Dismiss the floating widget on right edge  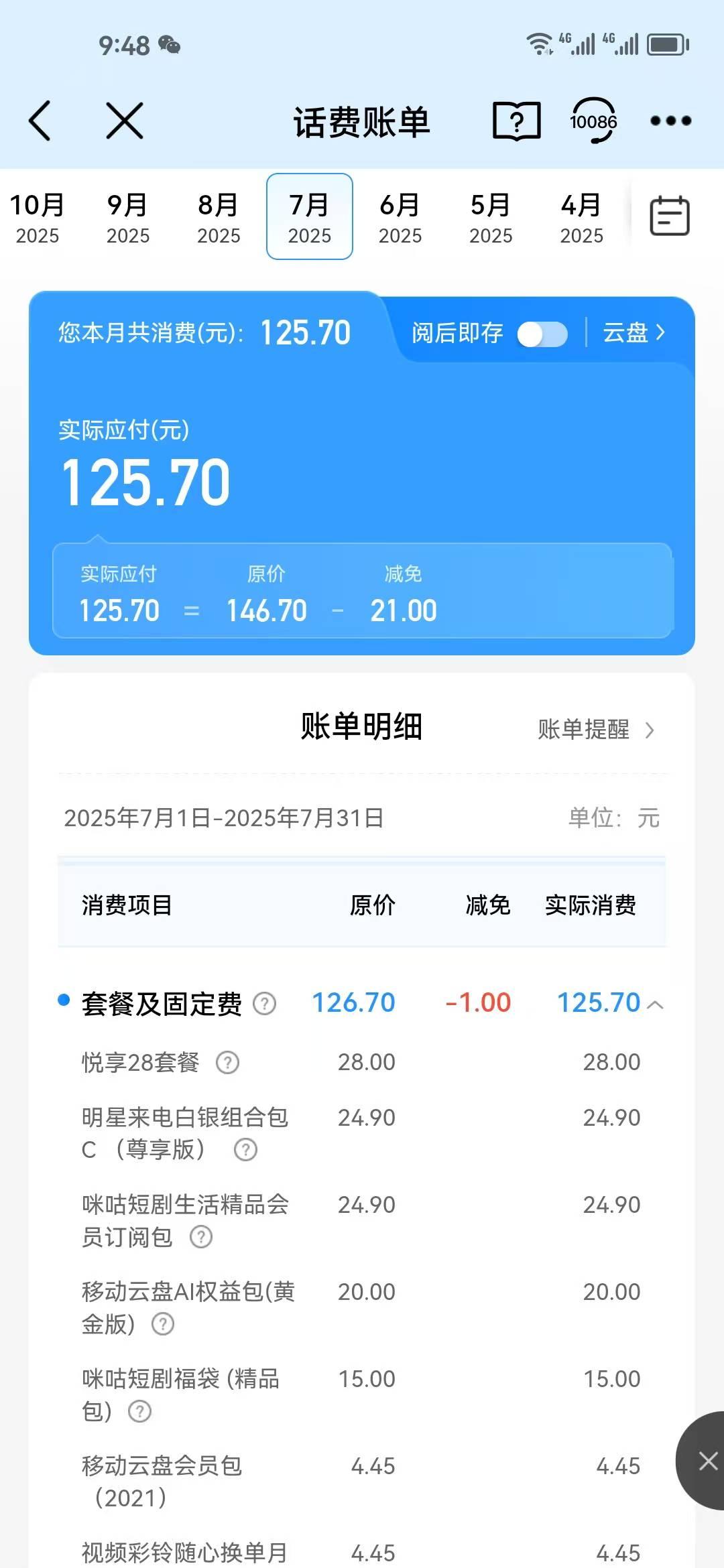pyautogui.click(x=708, y=1461)
